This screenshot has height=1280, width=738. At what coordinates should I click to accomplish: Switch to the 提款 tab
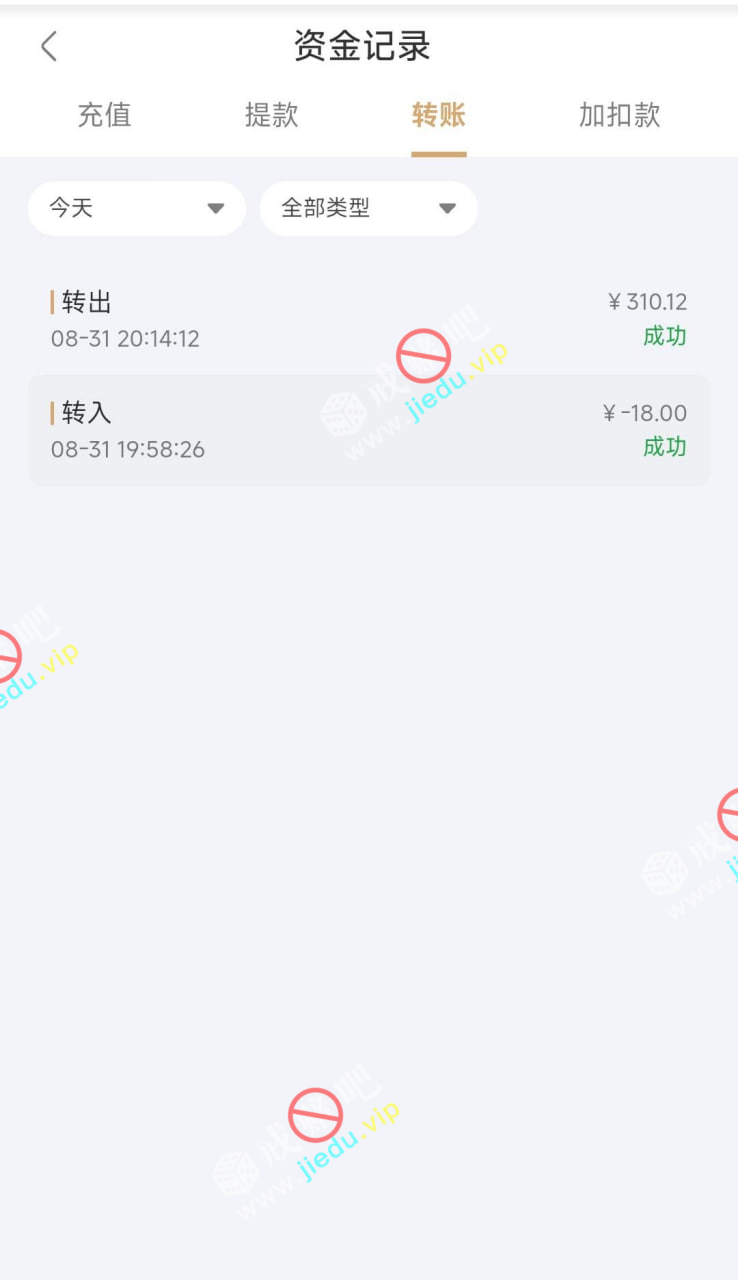271,115
